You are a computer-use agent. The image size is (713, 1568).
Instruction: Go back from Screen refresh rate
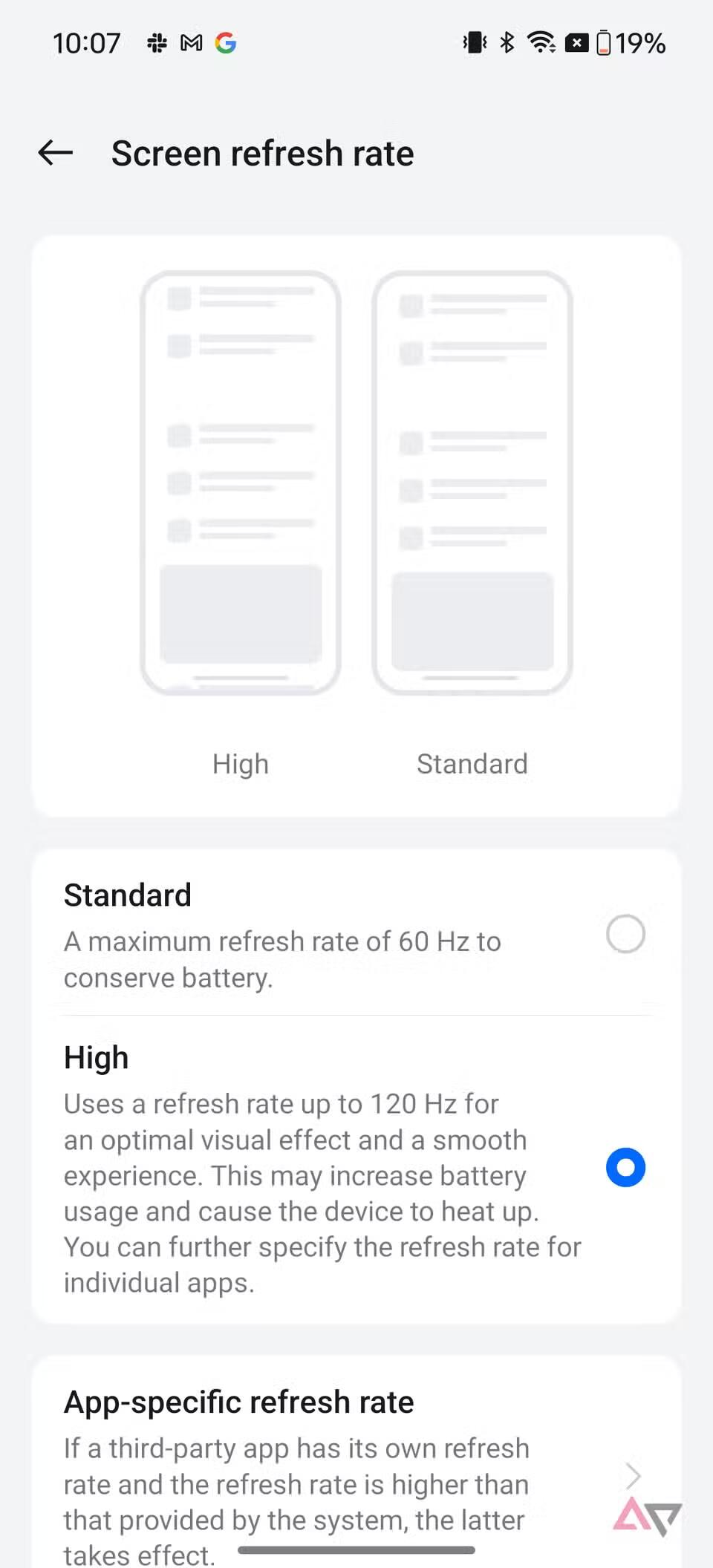click(x=56, y=153)
